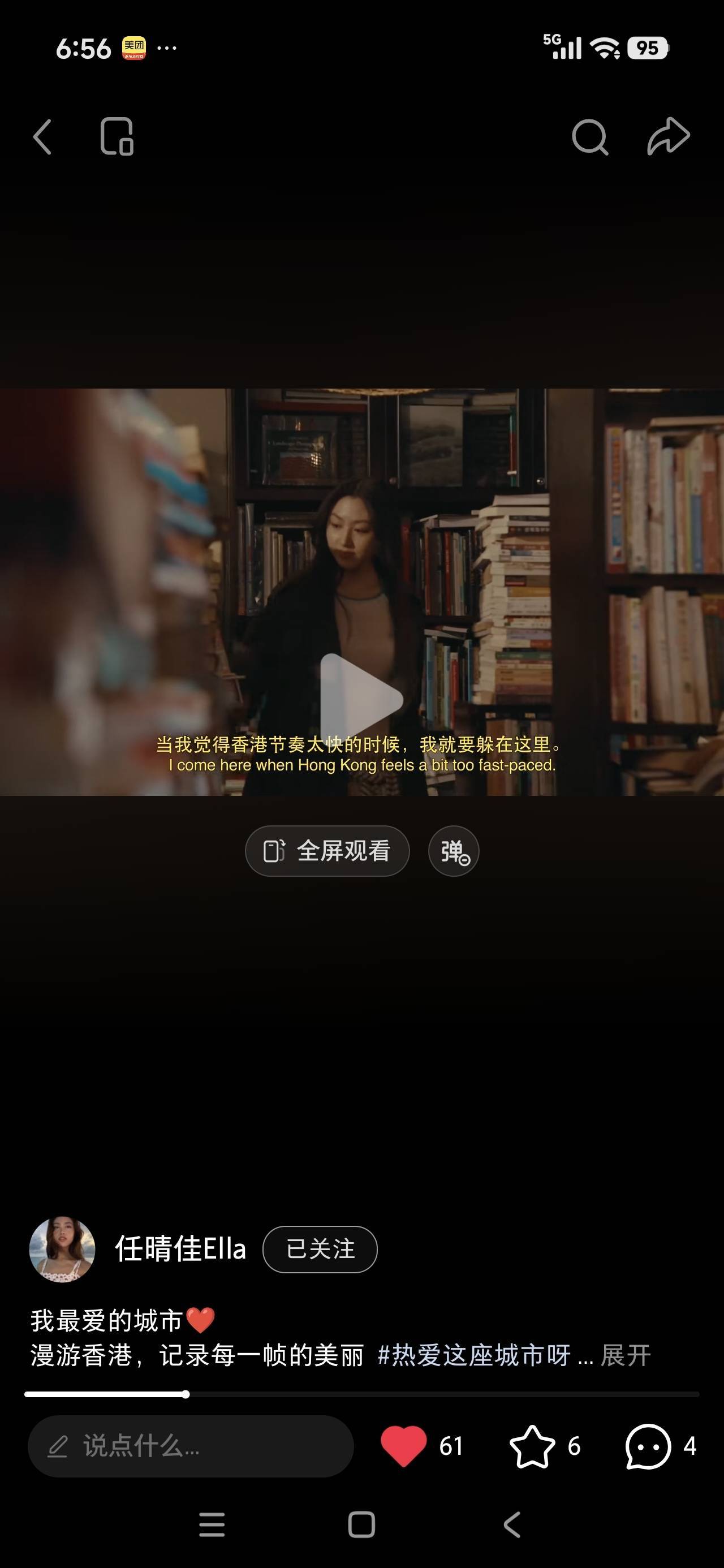
Task: Tap 全屏观看 for fullscreen
Action: (327, 851)
